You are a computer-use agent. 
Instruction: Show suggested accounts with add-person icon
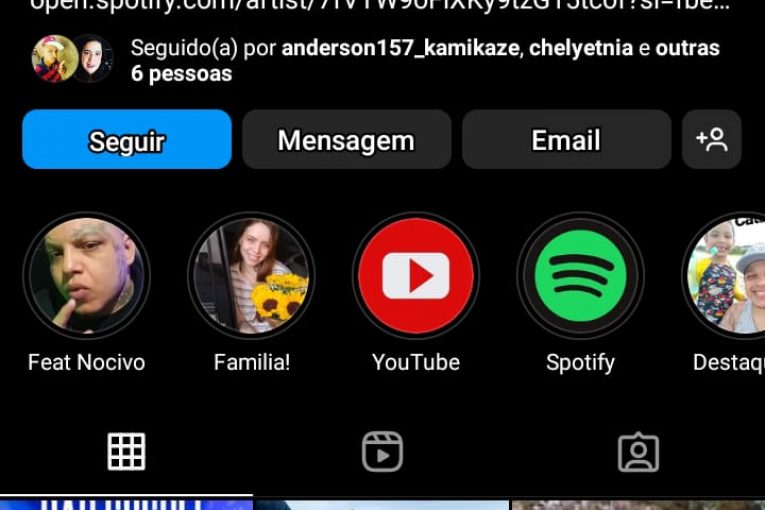[711, 140]
